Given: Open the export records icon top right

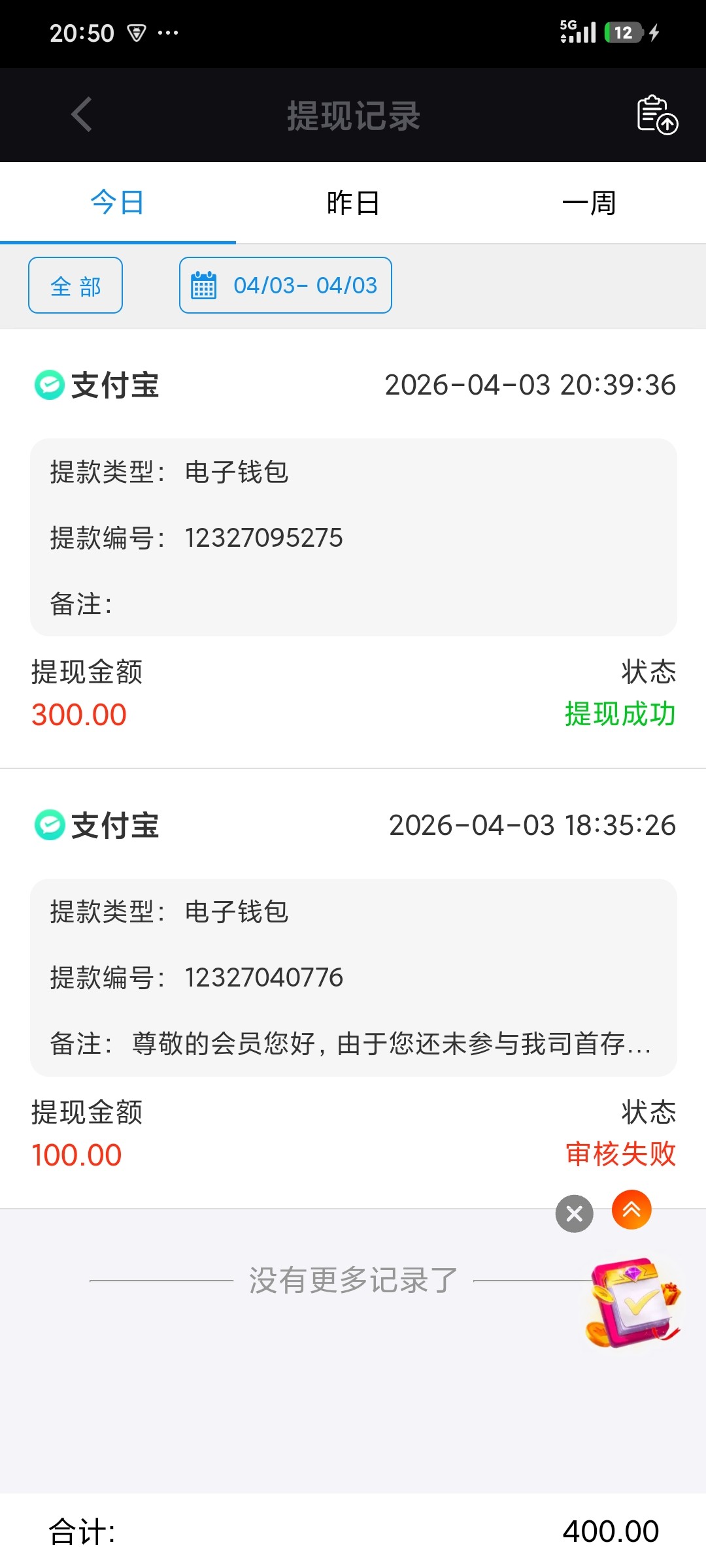Looking at the screenshot, I should [x=656, y=115].
